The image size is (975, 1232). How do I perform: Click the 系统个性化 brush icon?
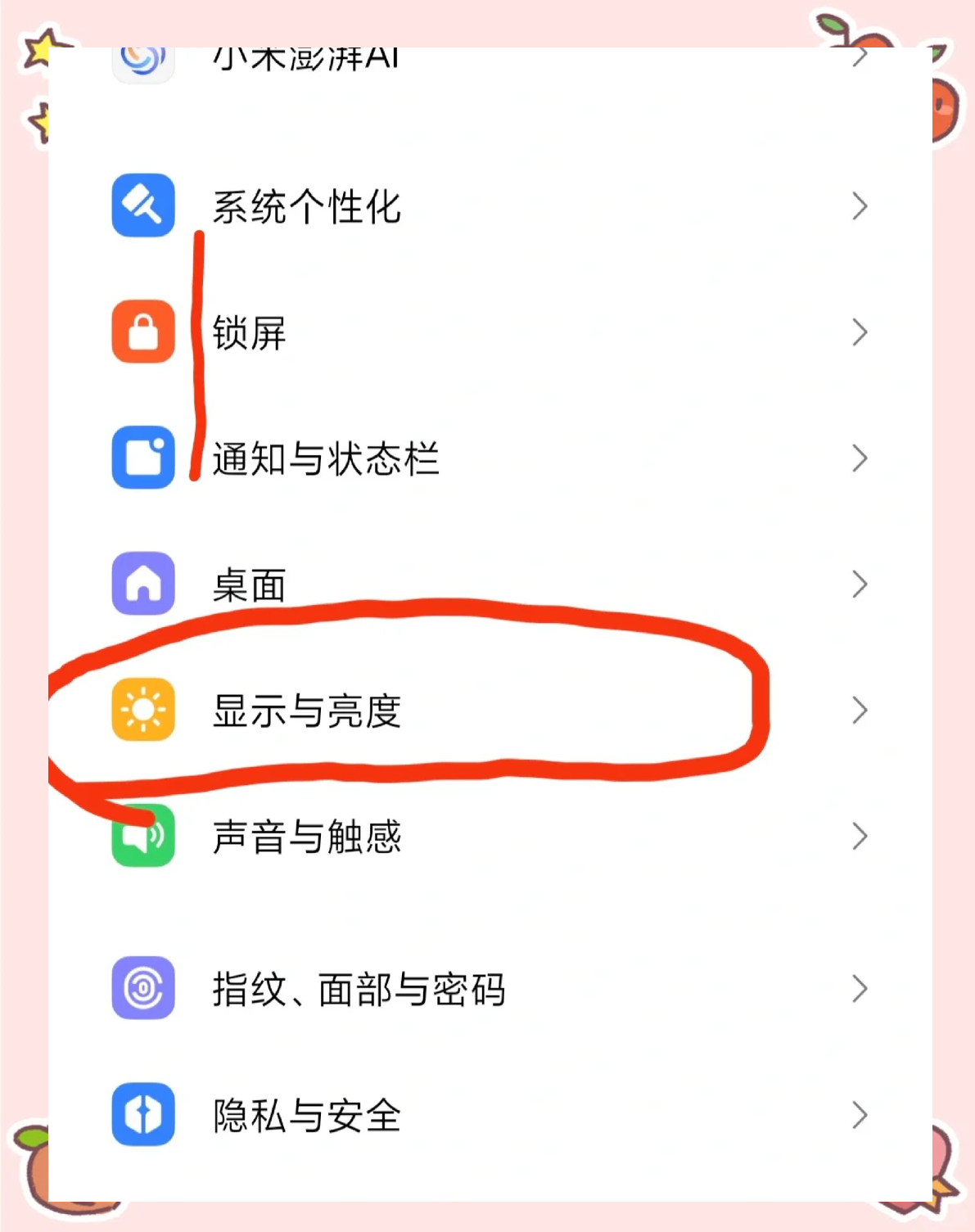click(x=142, y=206)
